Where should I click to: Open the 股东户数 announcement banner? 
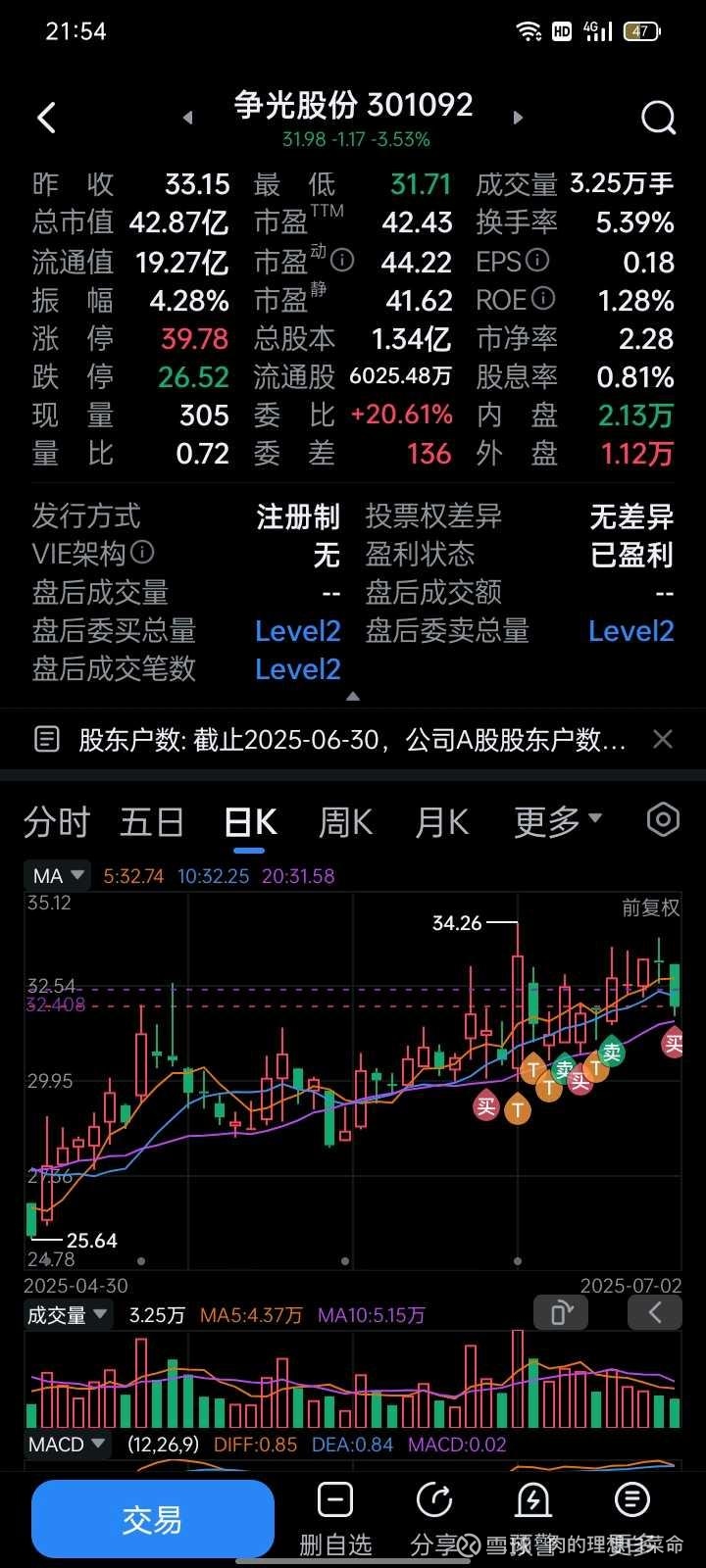coord(331,740)
